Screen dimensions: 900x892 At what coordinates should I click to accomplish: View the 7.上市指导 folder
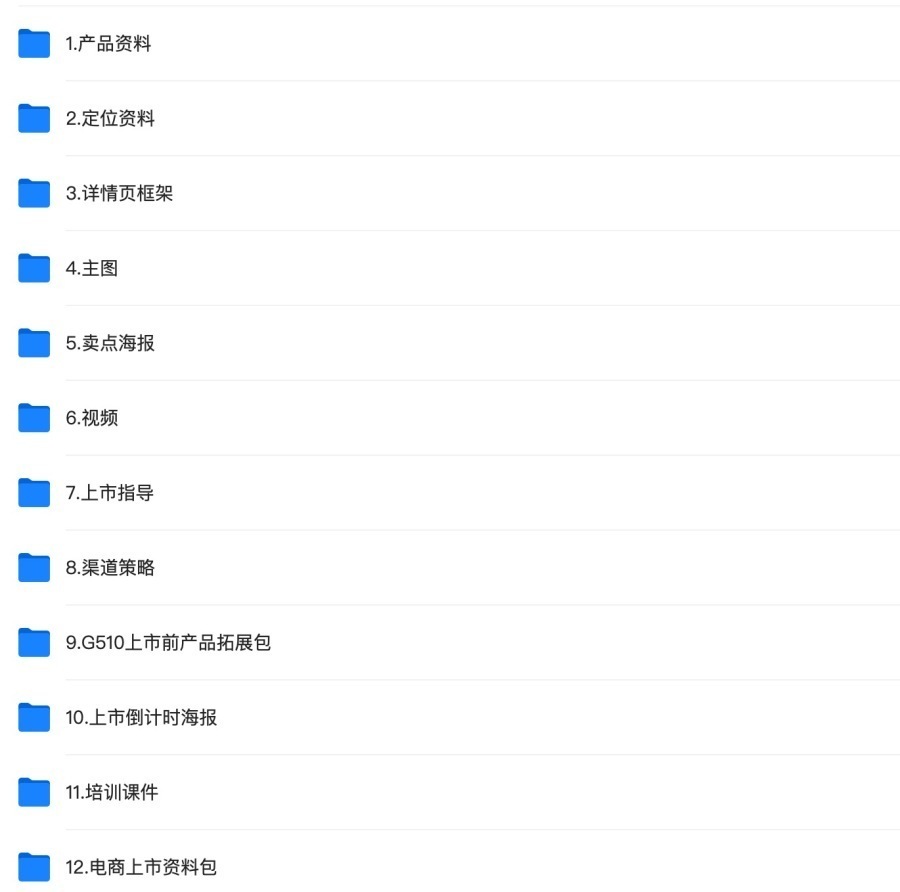(x=110, y=493)
